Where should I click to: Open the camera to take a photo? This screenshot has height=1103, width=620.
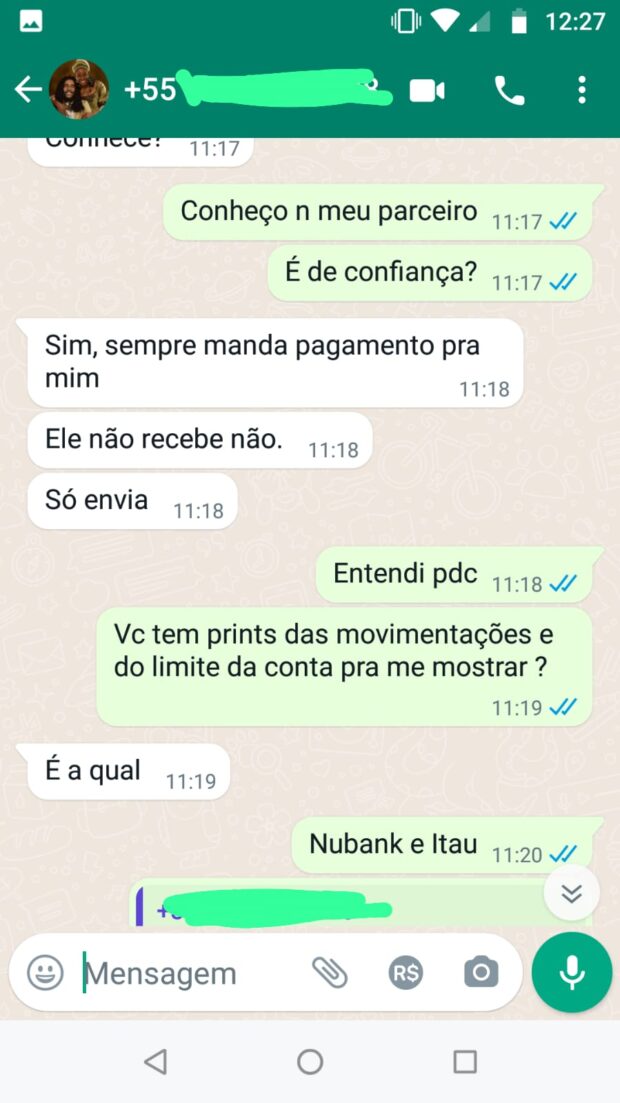pos(481,972)
